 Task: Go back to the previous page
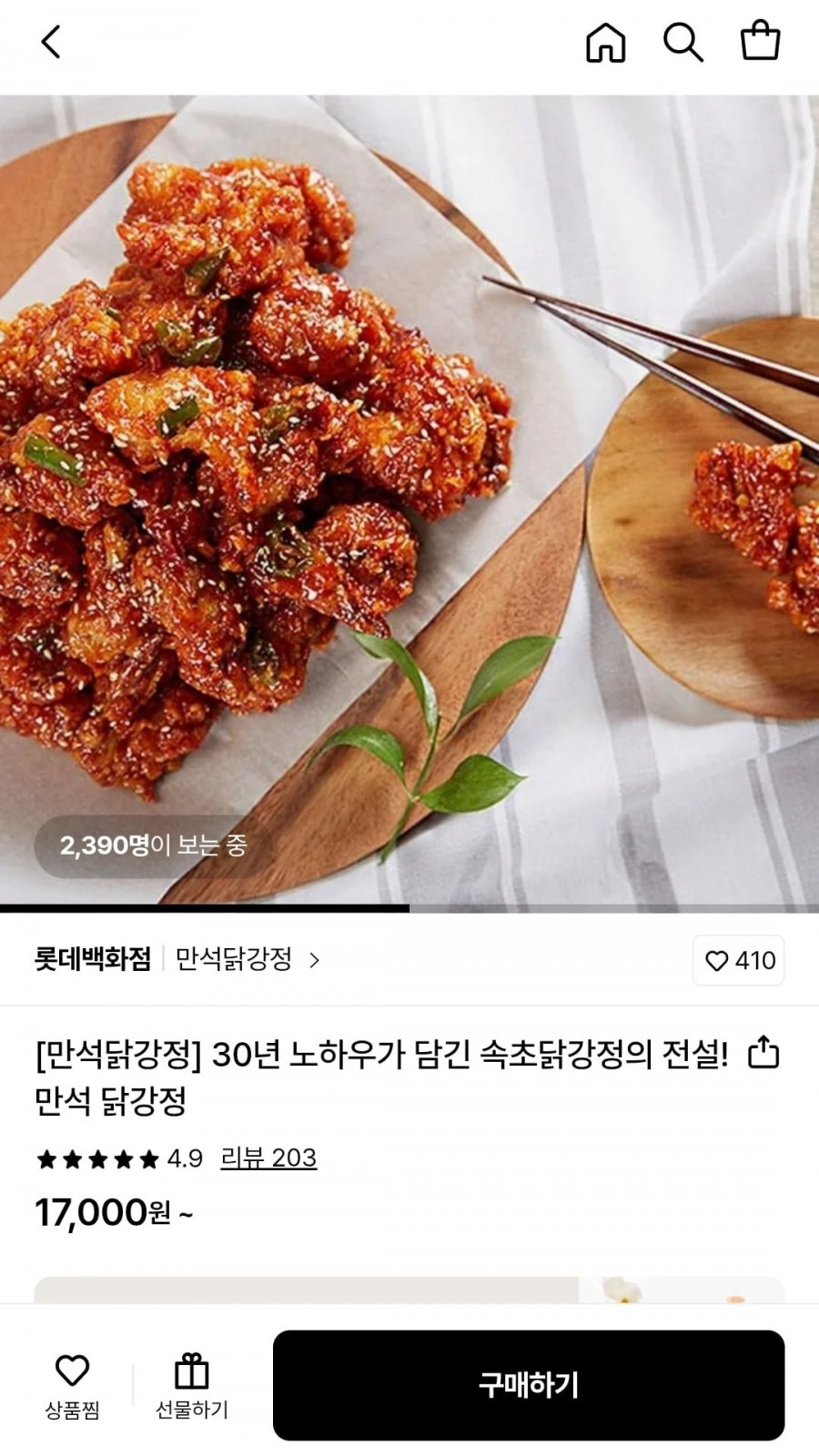[x=51, y=42]
